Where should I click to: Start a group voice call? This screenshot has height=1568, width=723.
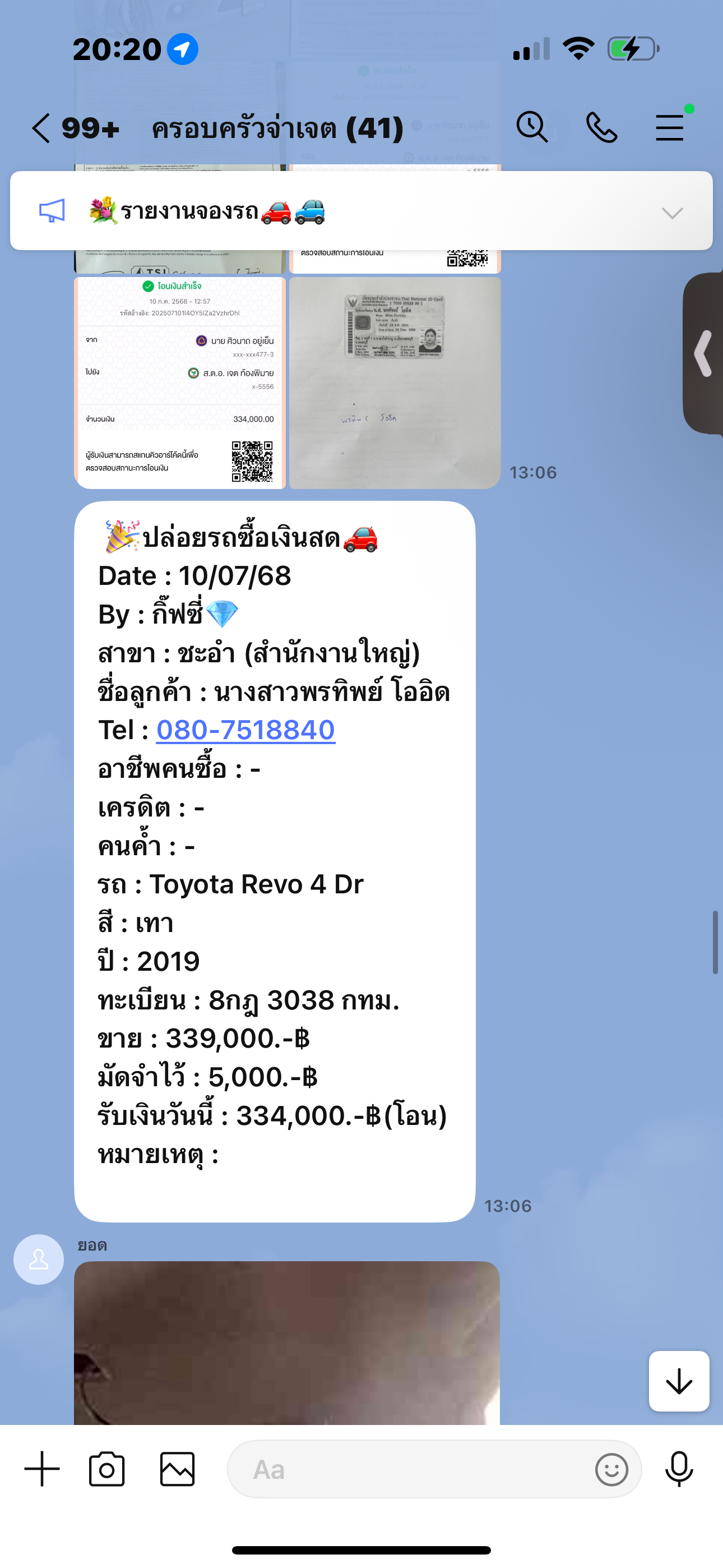coord(601,128)
